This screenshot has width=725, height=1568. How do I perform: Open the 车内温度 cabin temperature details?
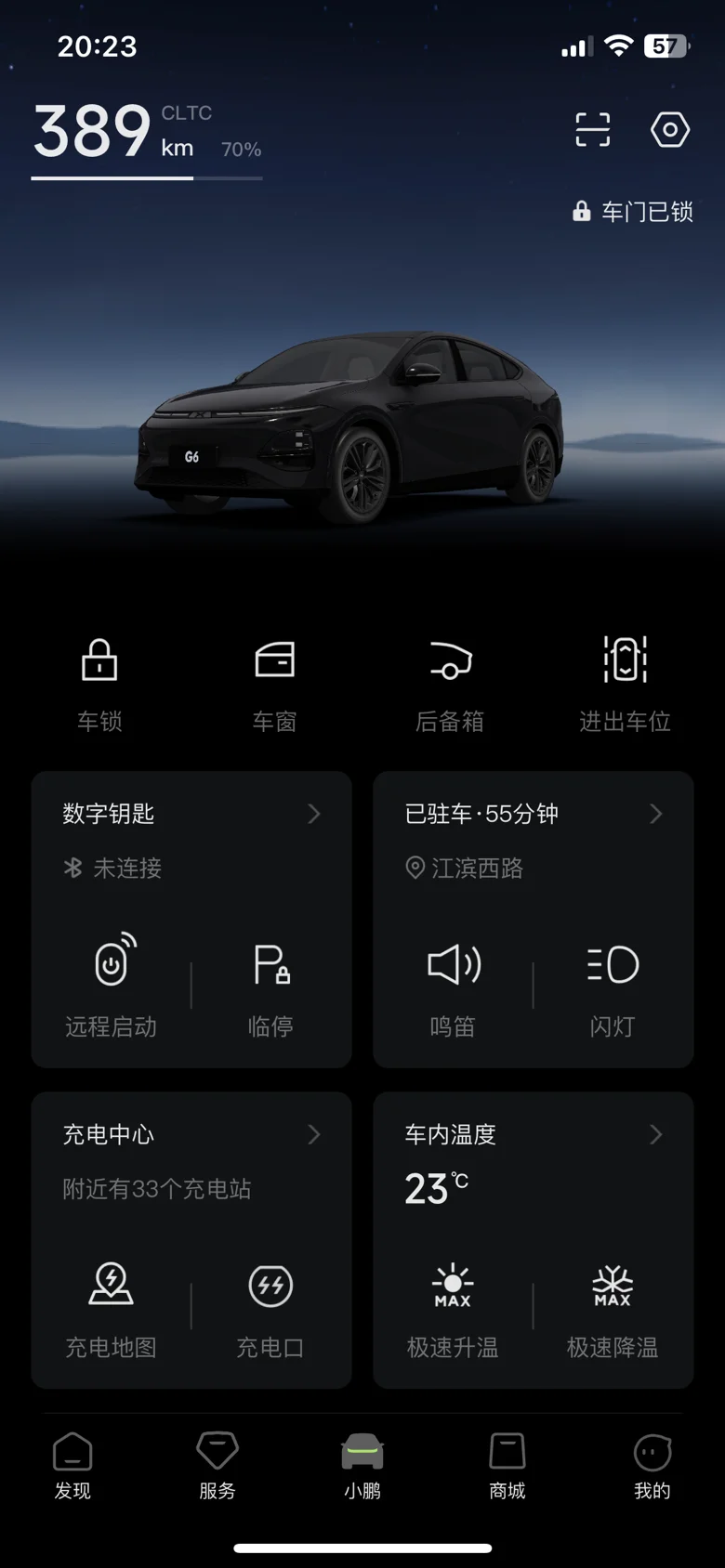(x=534, y=1135)
